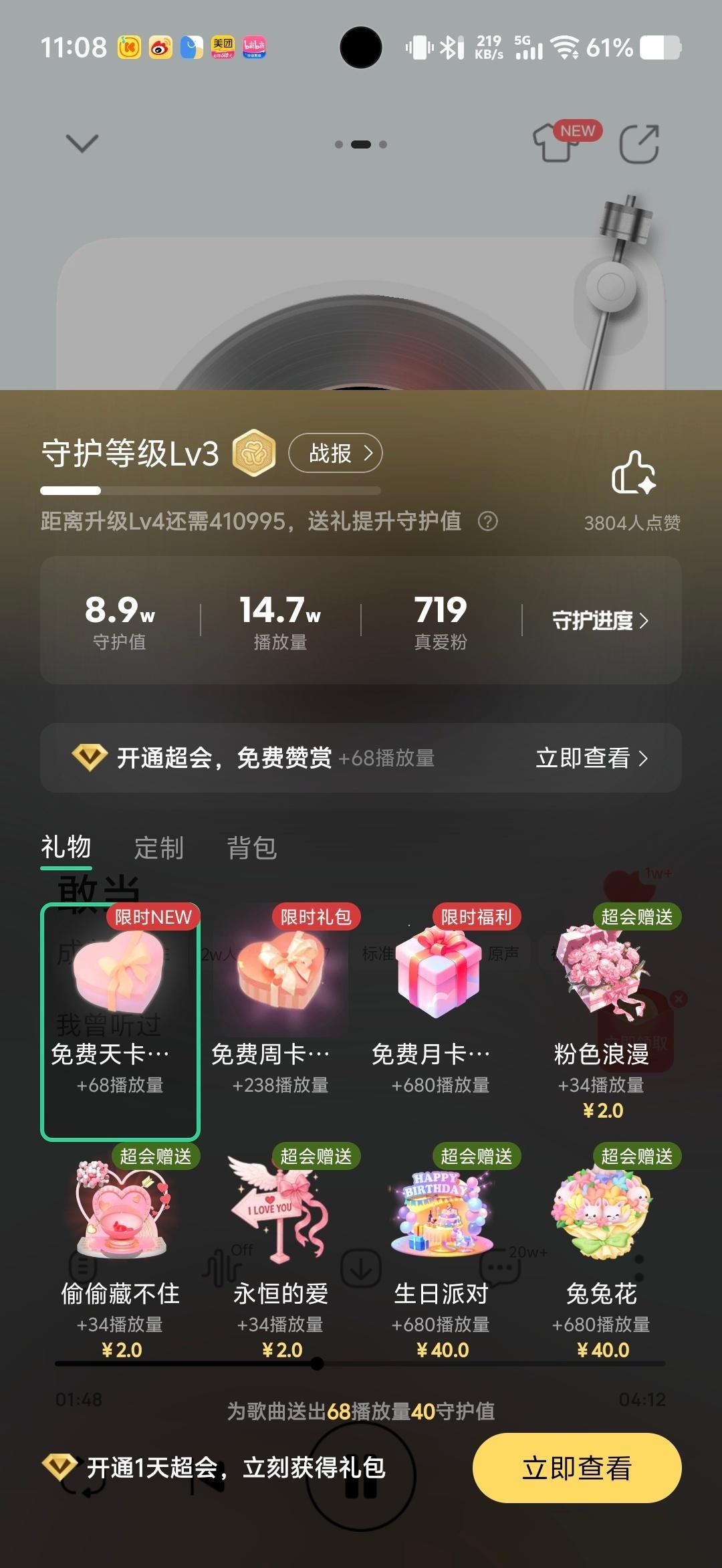Open the 开通超会，免费赞赏 banner
Image resolution: width=722 pixels, height=1568 pixels.
[361, 758]
